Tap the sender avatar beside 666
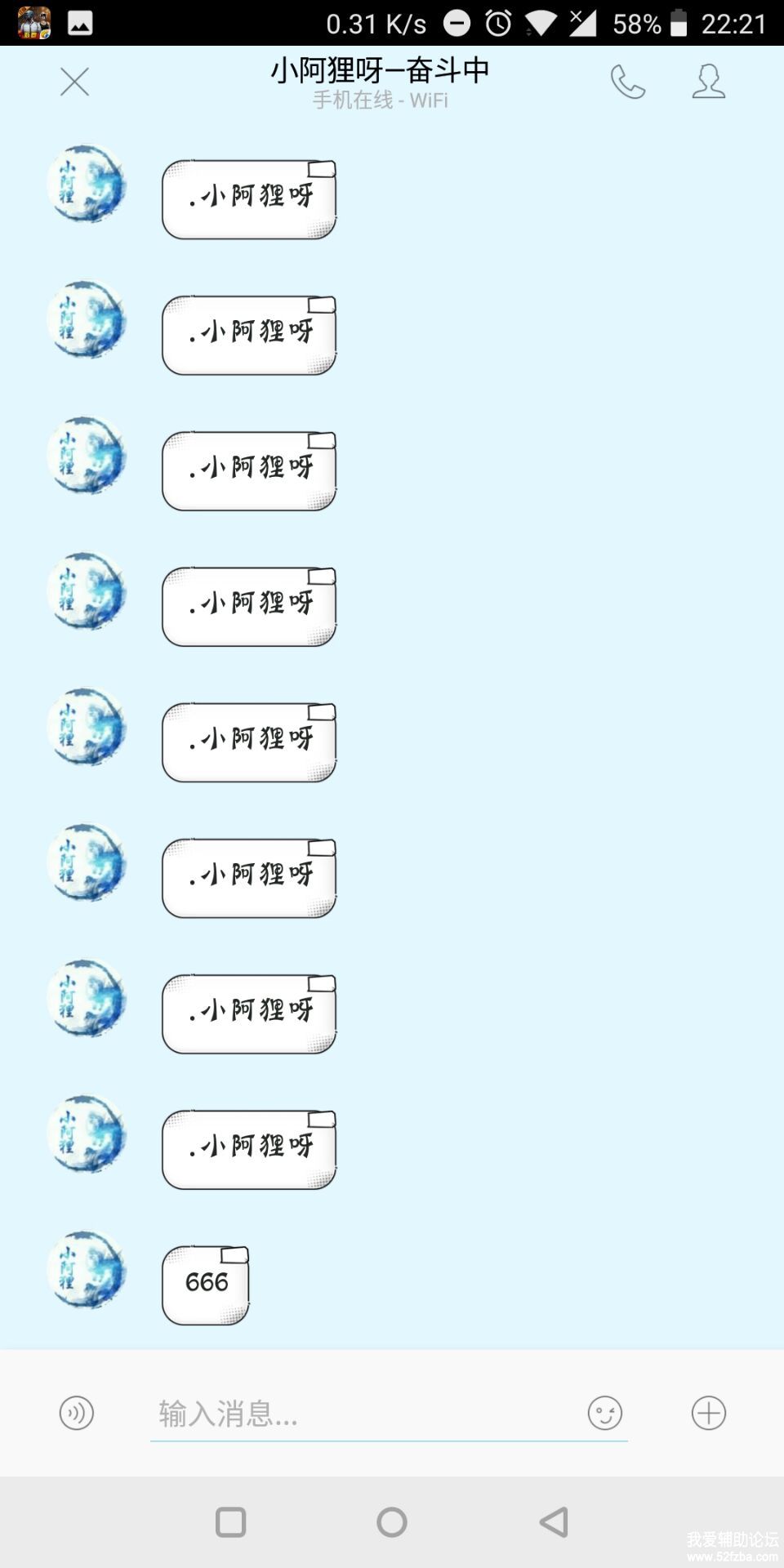The height and width of the screenshot is (1568, 784). 87,1270
